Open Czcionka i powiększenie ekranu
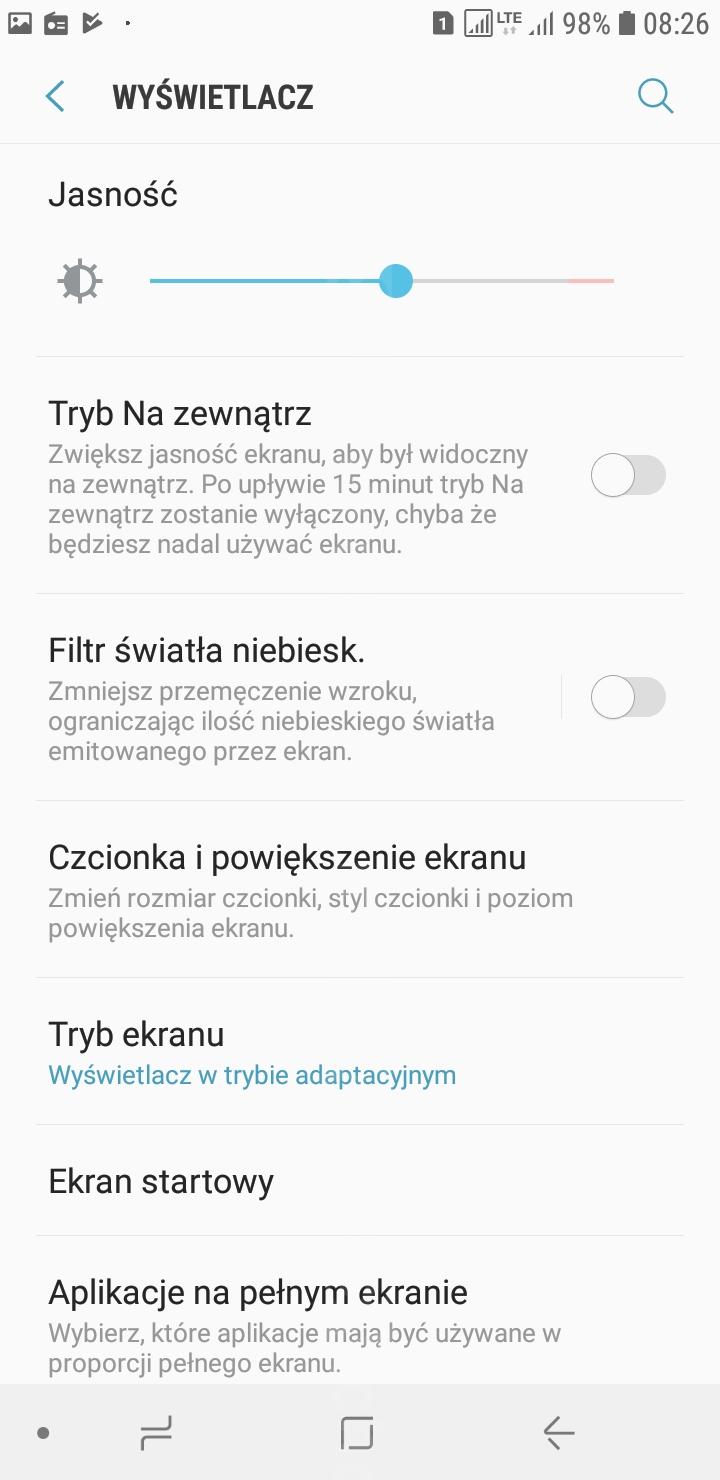 [360, 890]
